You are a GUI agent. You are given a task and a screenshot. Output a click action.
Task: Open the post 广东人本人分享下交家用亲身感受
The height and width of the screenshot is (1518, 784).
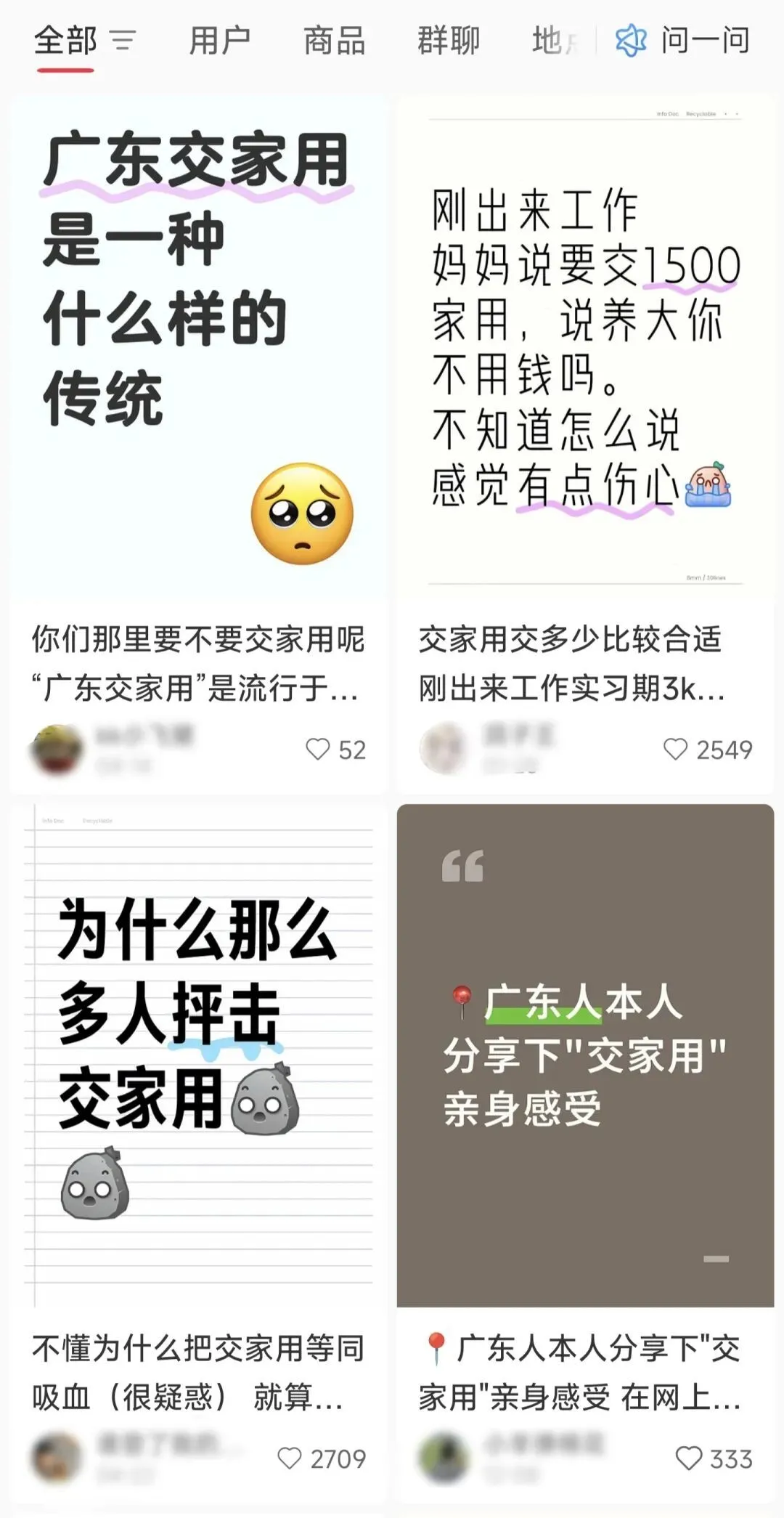585,1053
